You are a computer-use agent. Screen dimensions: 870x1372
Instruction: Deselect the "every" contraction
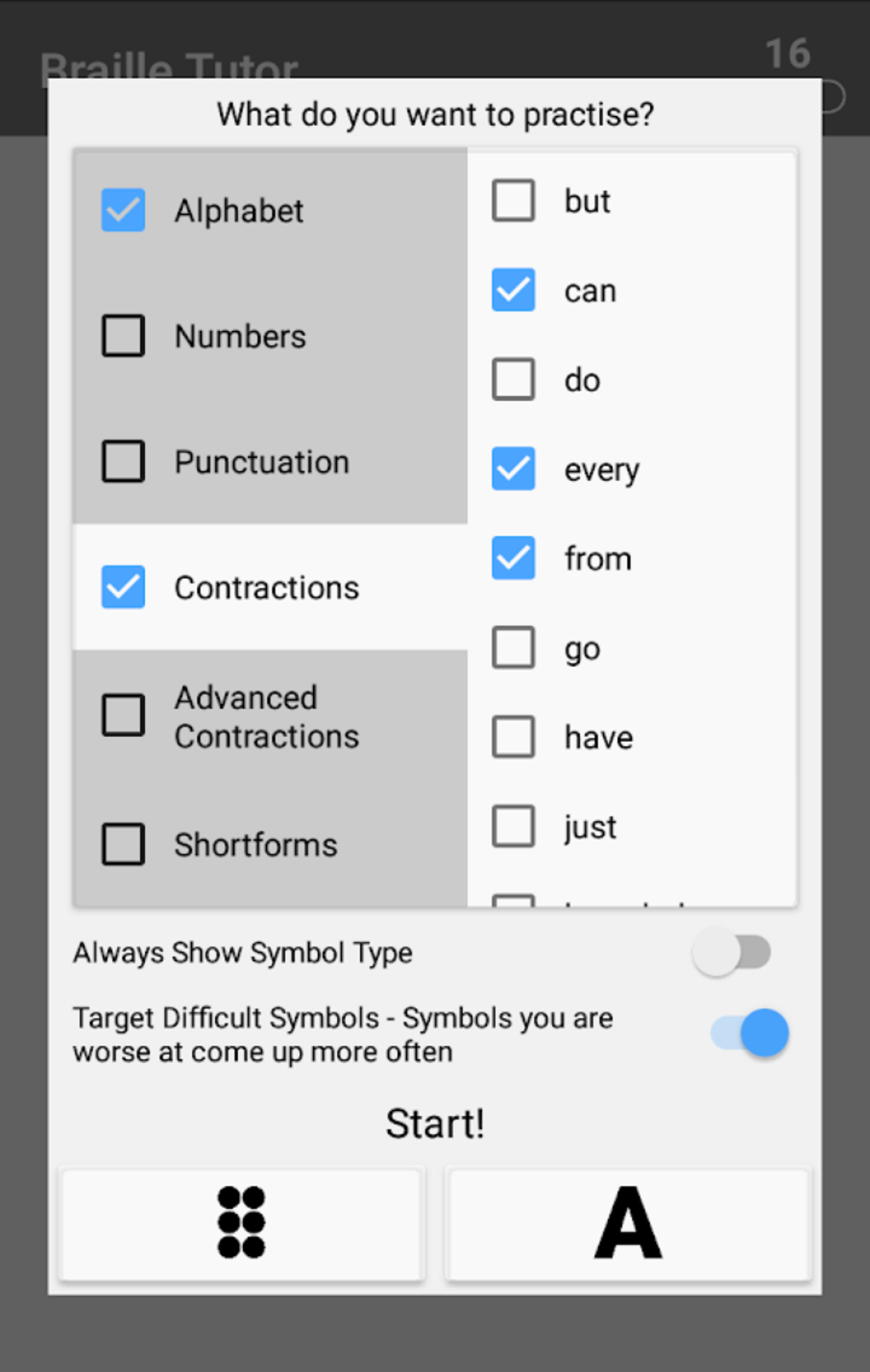point(513,468)
